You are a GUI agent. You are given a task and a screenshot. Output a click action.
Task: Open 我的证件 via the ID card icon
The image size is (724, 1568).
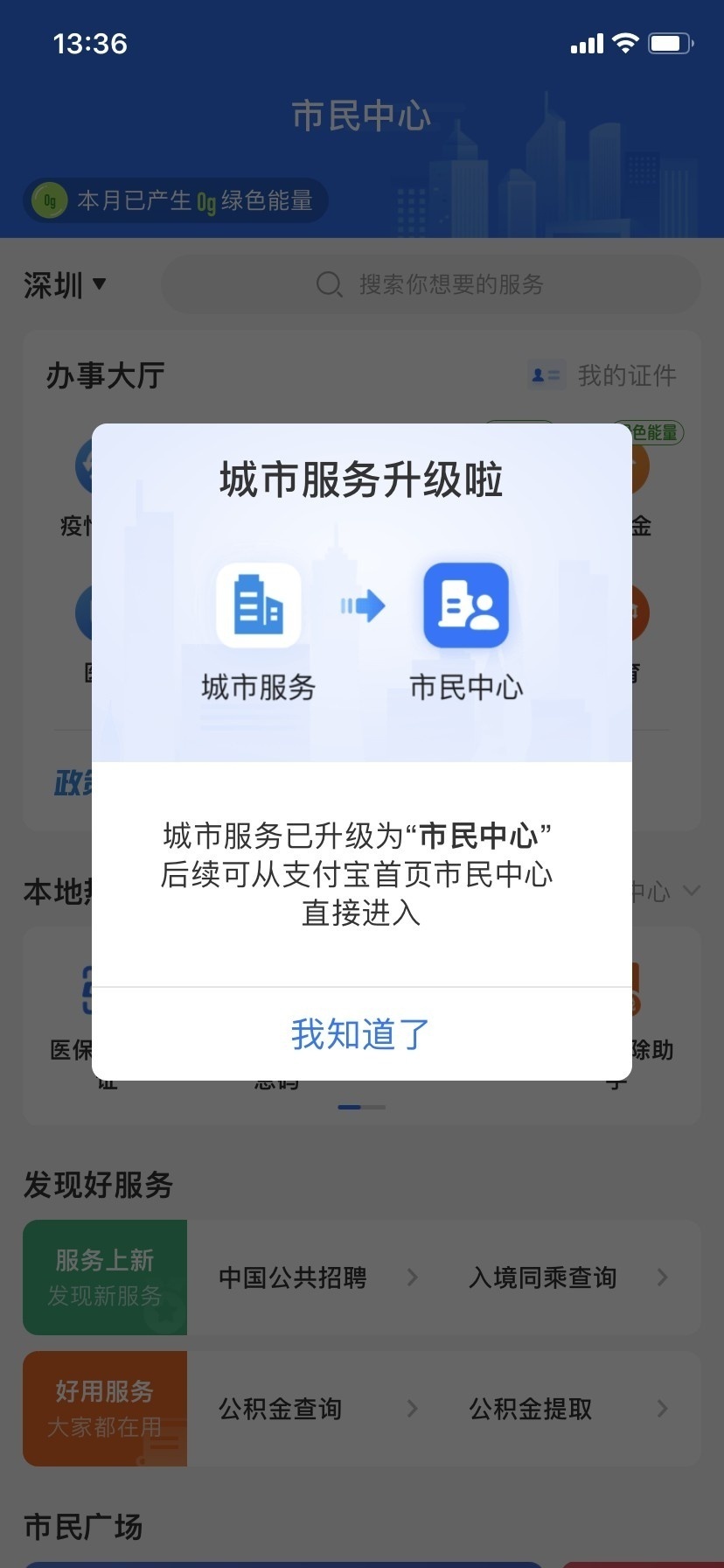click(546, 374)
